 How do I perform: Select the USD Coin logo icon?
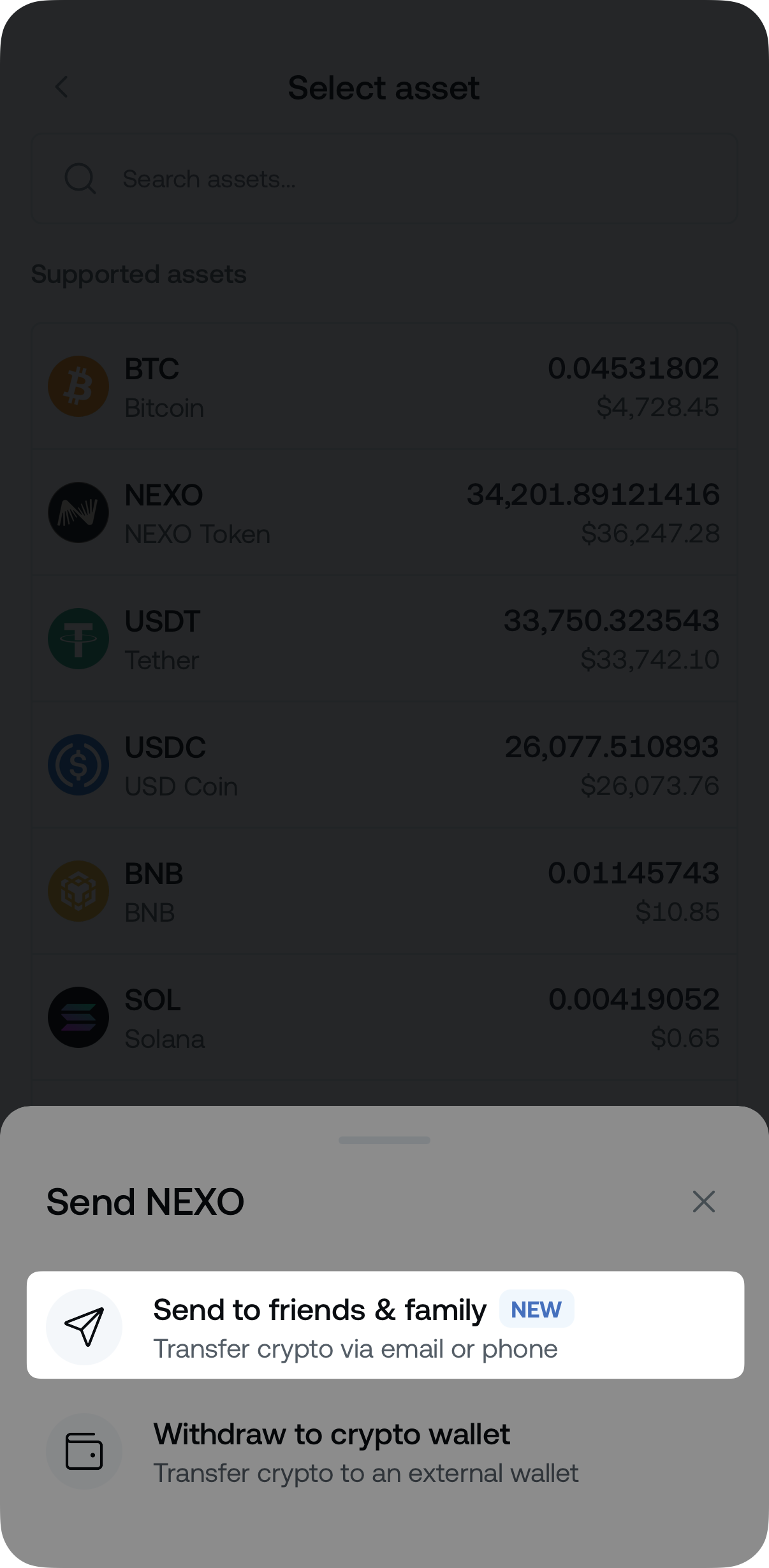point(78,765)
